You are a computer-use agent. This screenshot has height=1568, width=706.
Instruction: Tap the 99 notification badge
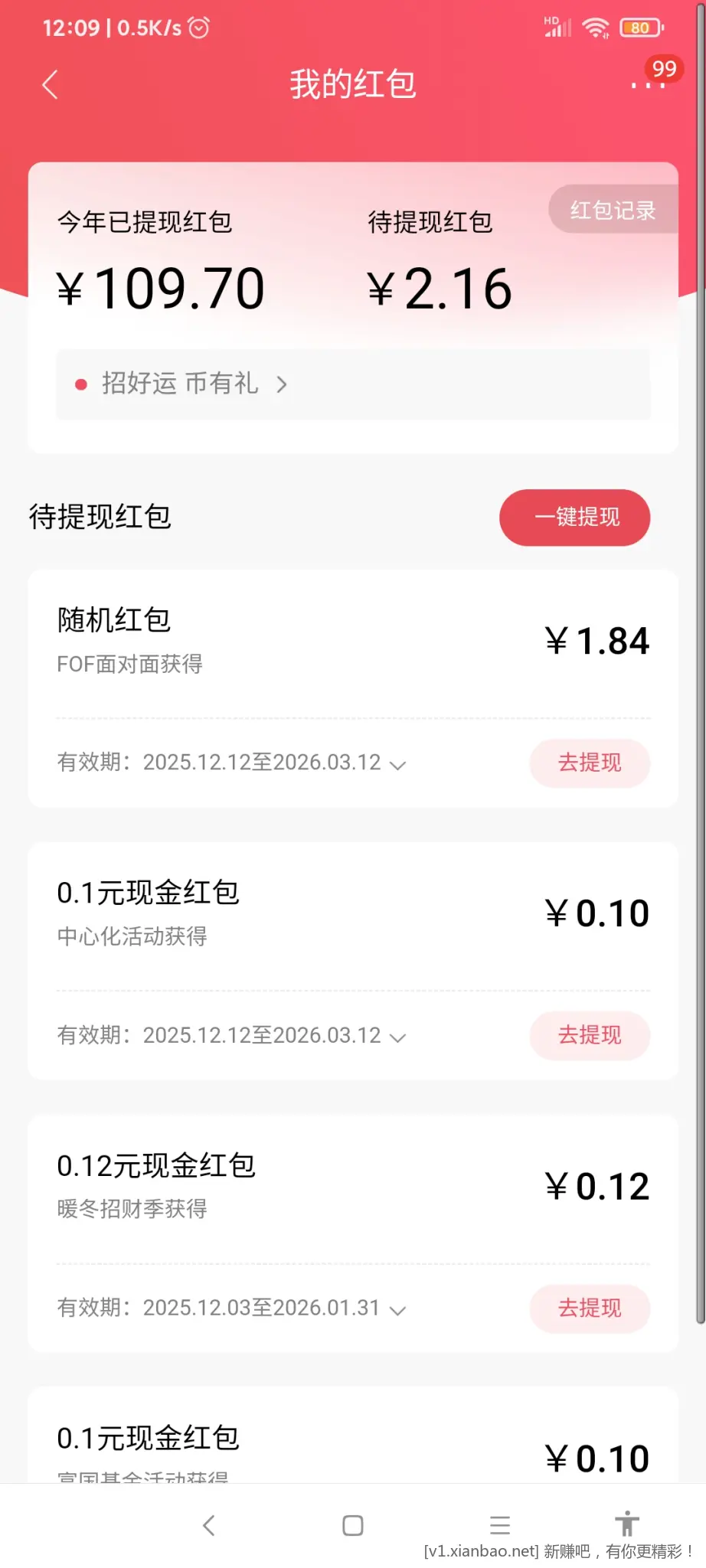pos(662,68)
